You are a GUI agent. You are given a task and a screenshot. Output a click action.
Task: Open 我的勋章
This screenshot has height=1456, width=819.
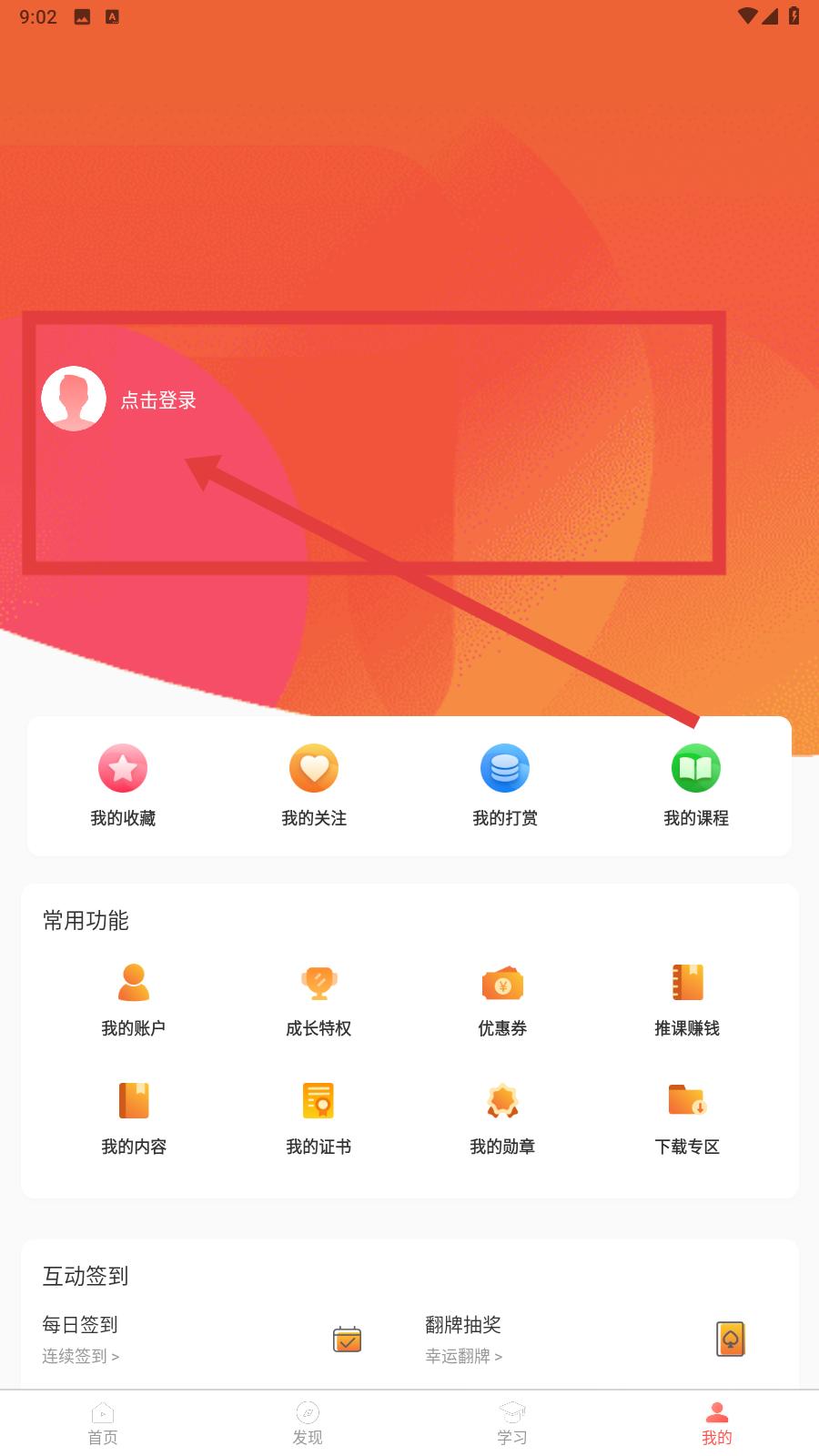pos(502,1118)
